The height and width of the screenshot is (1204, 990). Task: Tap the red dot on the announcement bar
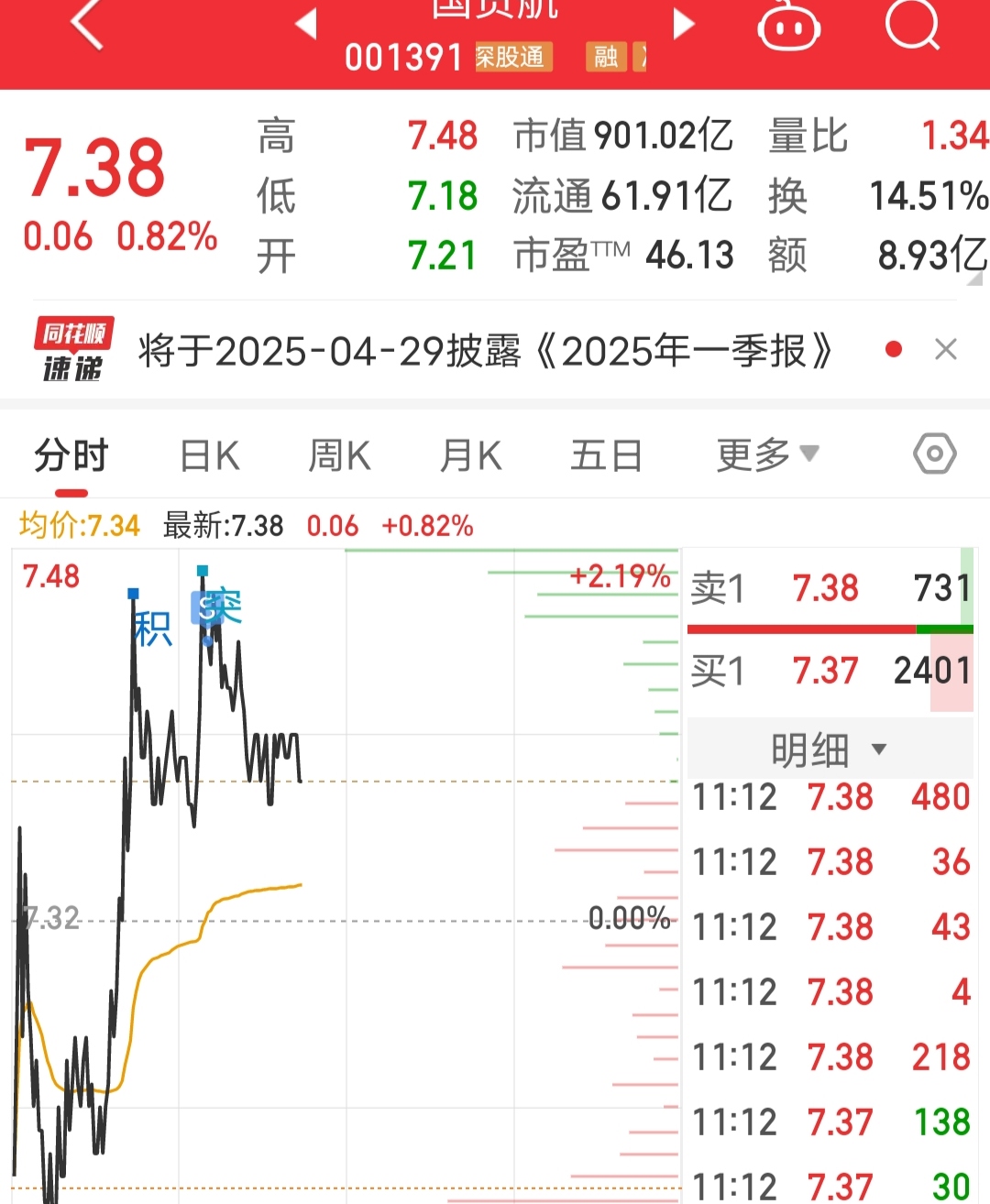click(893, 349)
